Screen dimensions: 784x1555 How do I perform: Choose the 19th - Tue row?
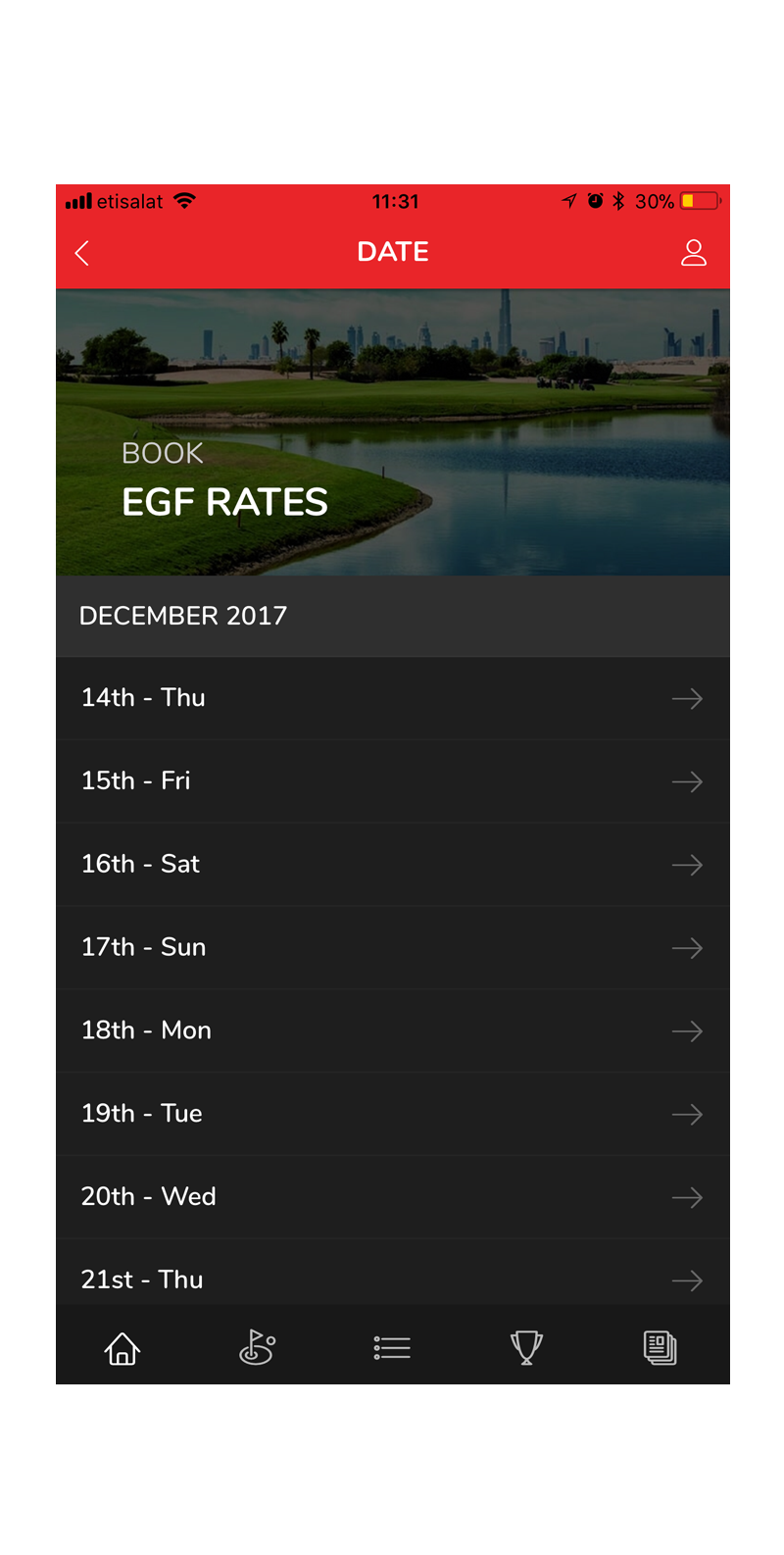392,1114
